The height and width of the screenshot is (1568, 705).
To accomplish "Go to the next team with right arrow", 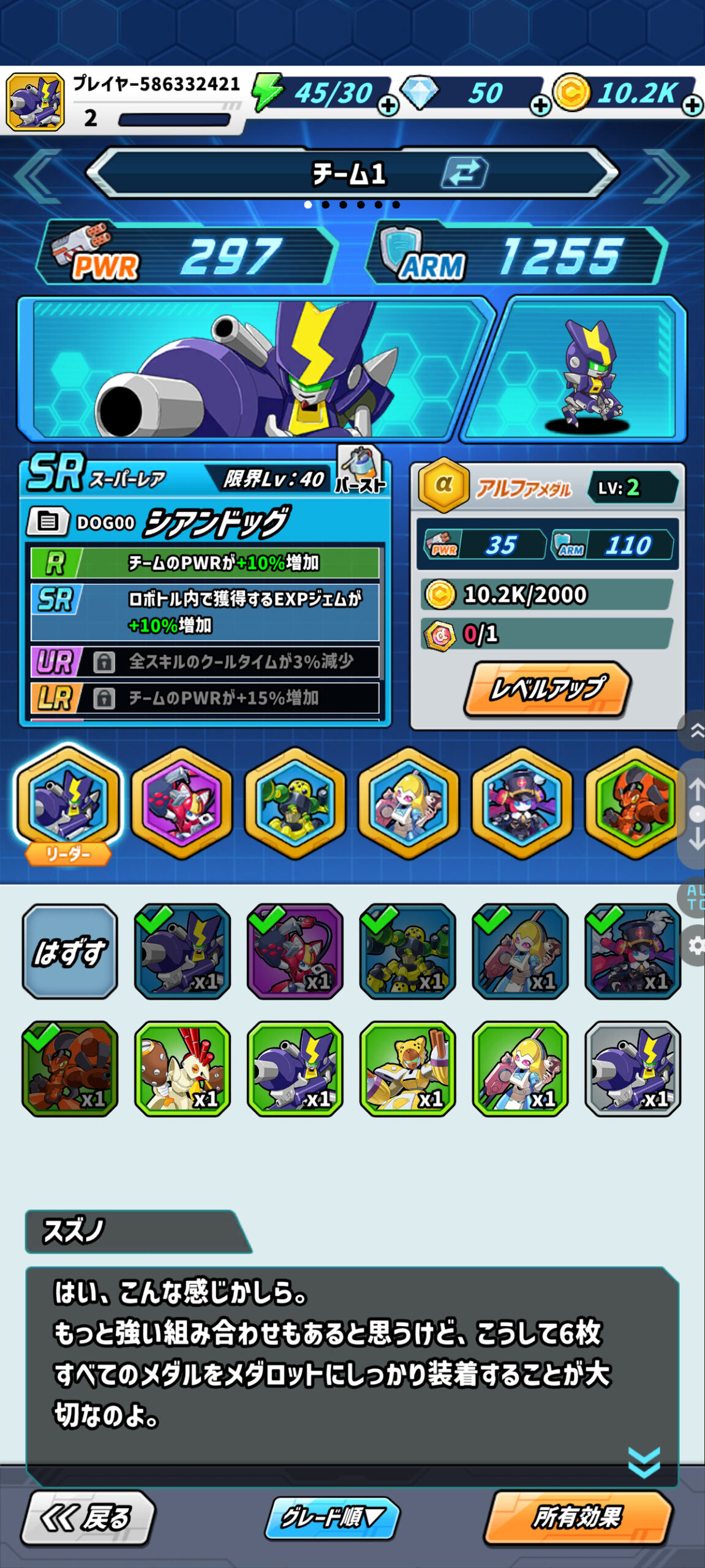I will tap(668, 176).
